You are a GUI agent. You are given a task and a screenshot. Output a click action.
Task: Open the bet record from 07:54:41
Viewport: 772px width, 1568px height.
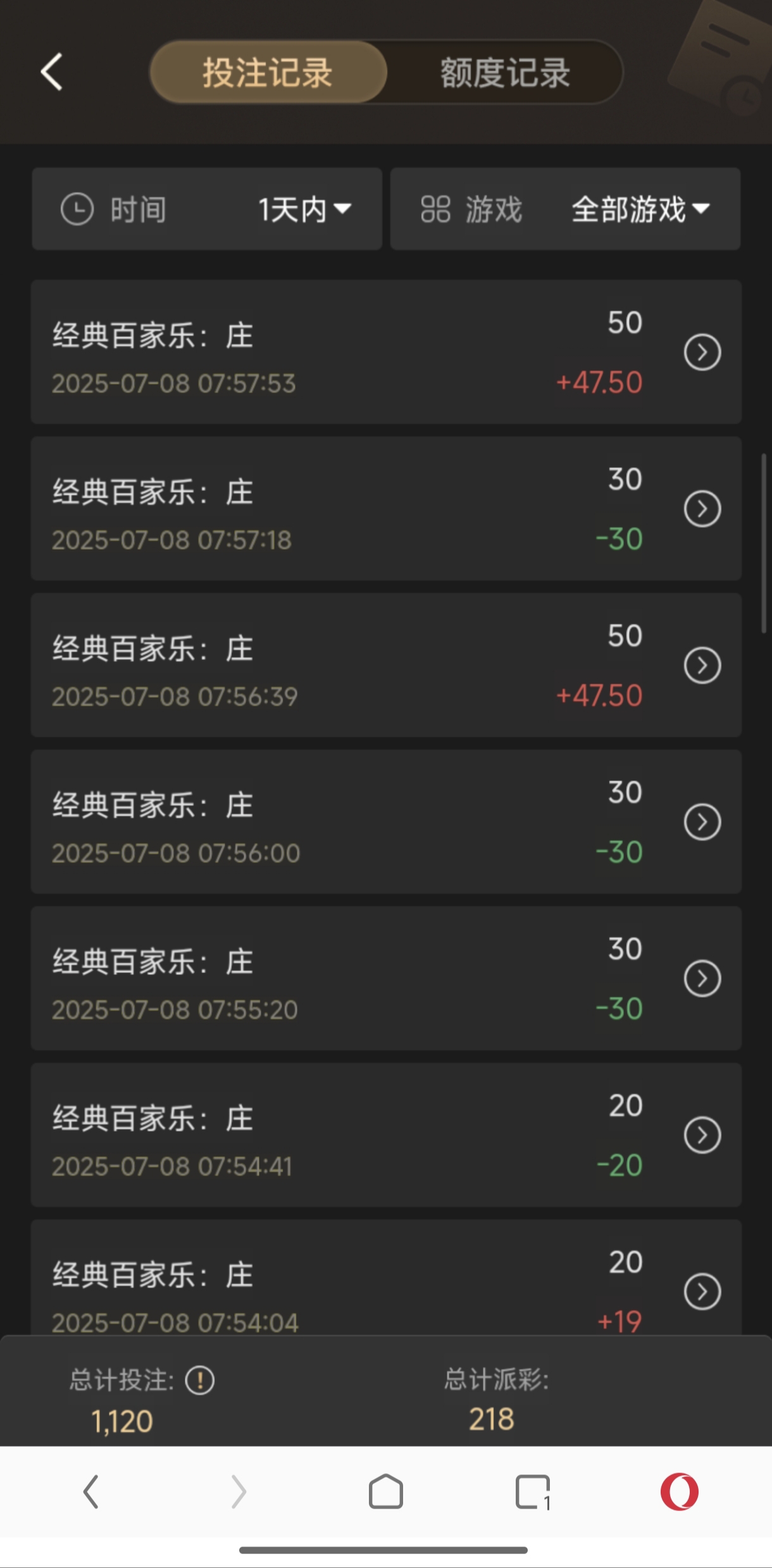pos(702,1135)
